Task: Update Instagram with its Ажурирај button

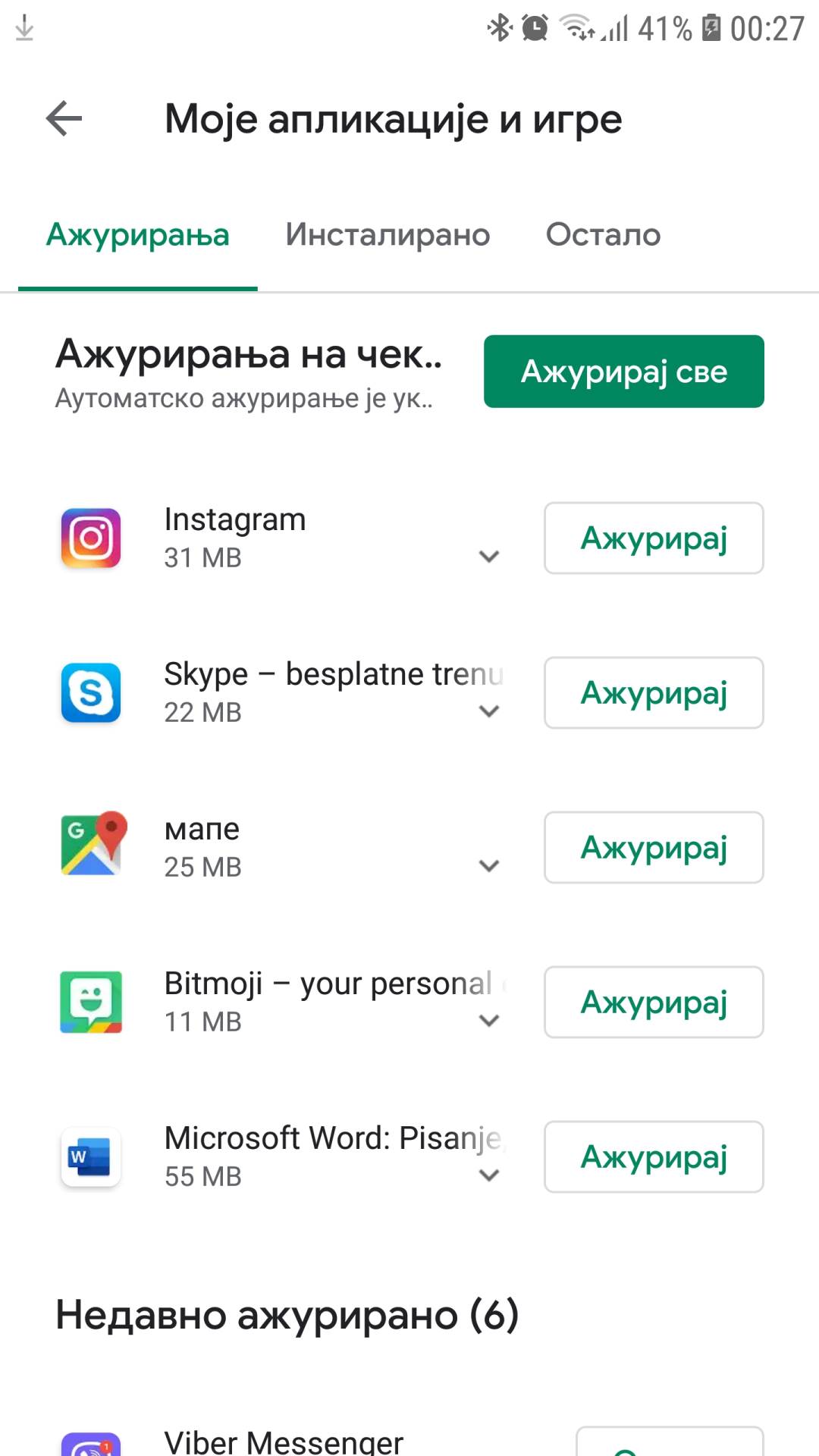Action: pos(653,538)
